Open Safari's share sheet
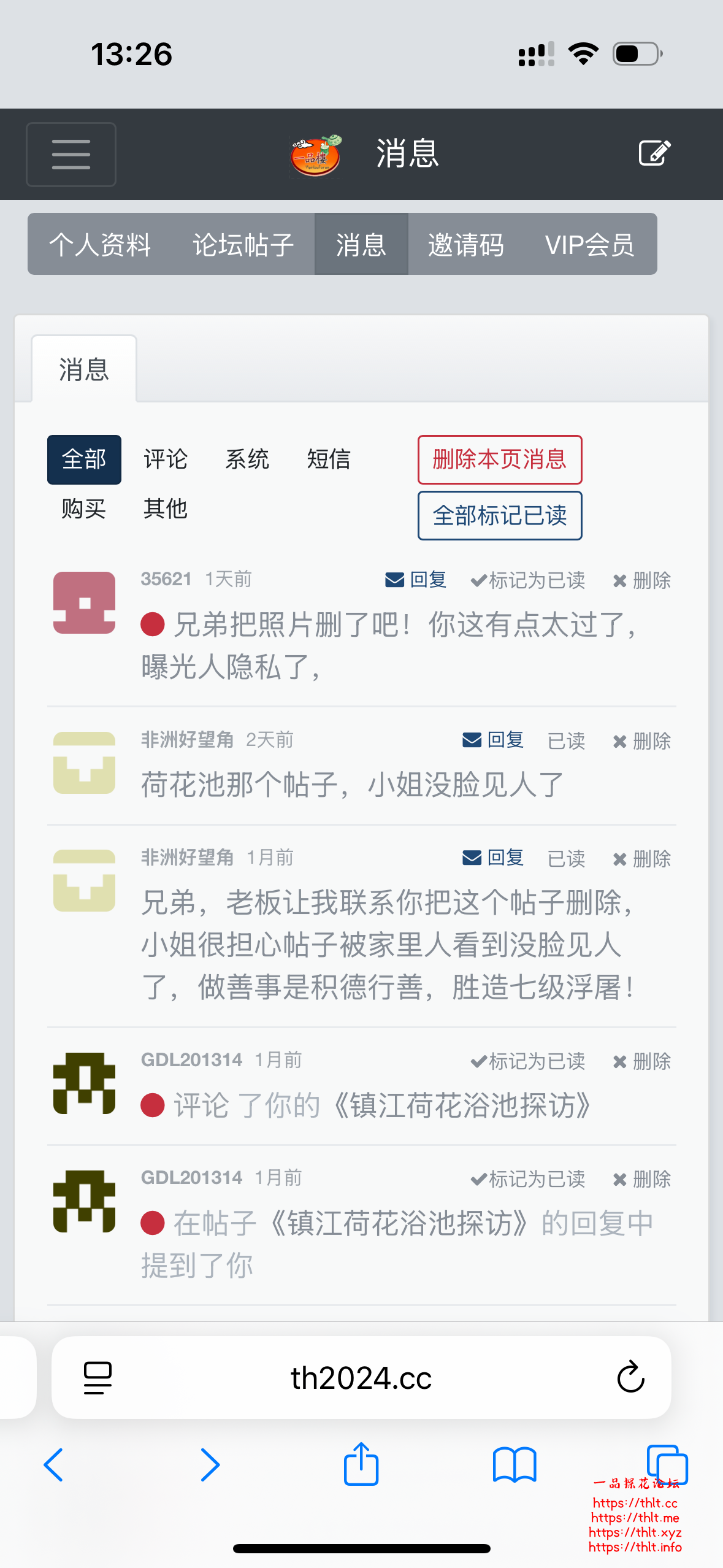 (361, 1464)
